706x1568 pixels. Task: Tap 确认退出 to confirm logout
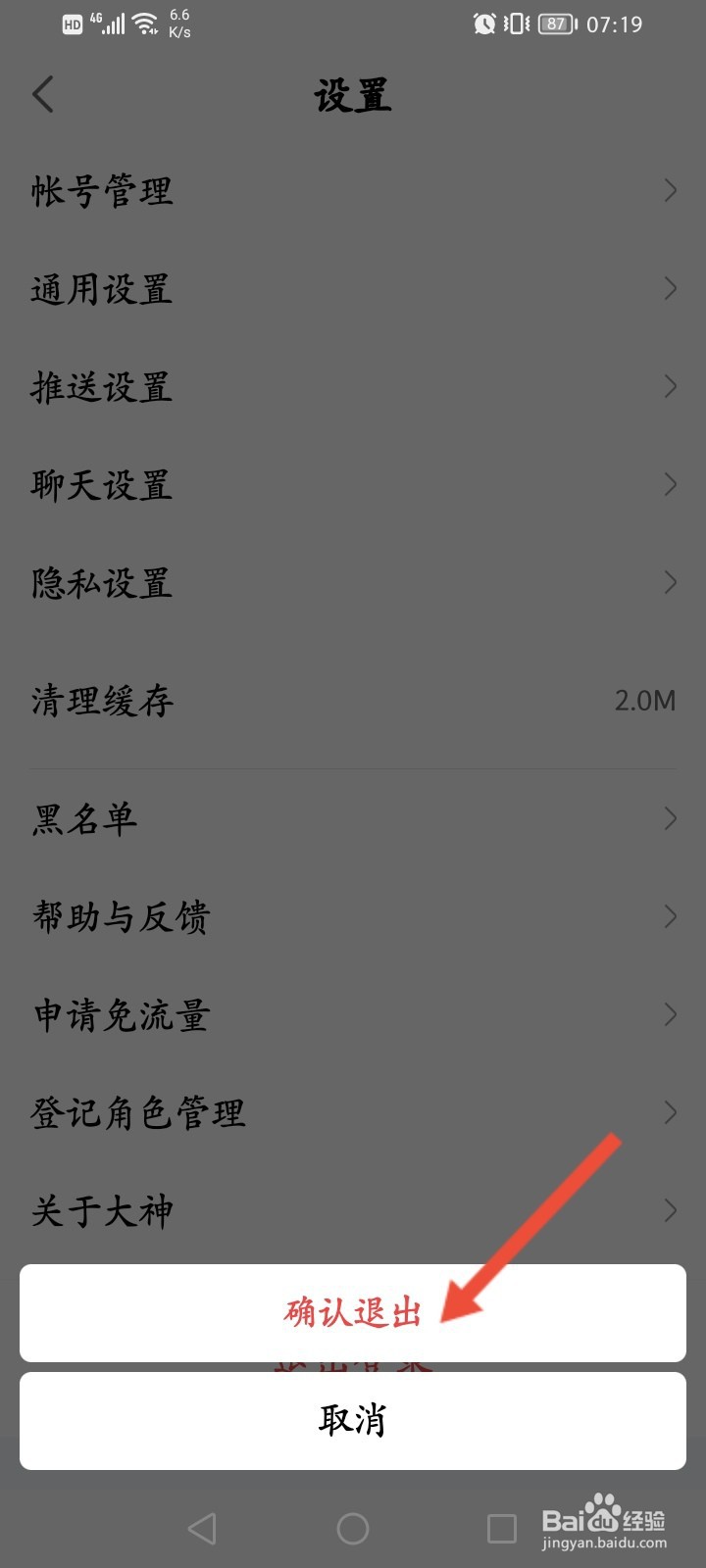pyautogui.click(x=351, y=1313)
